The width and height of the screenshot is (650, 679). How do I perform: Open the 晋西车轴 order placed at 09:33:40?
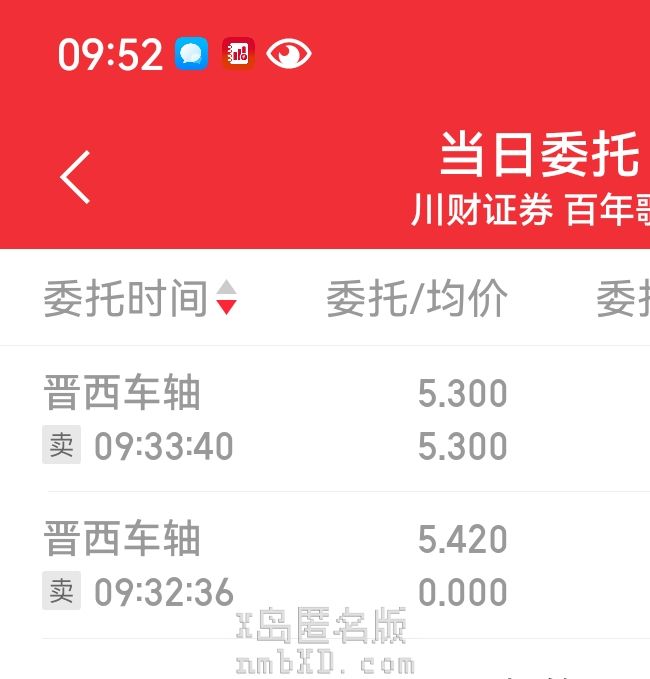pos(300,420)
